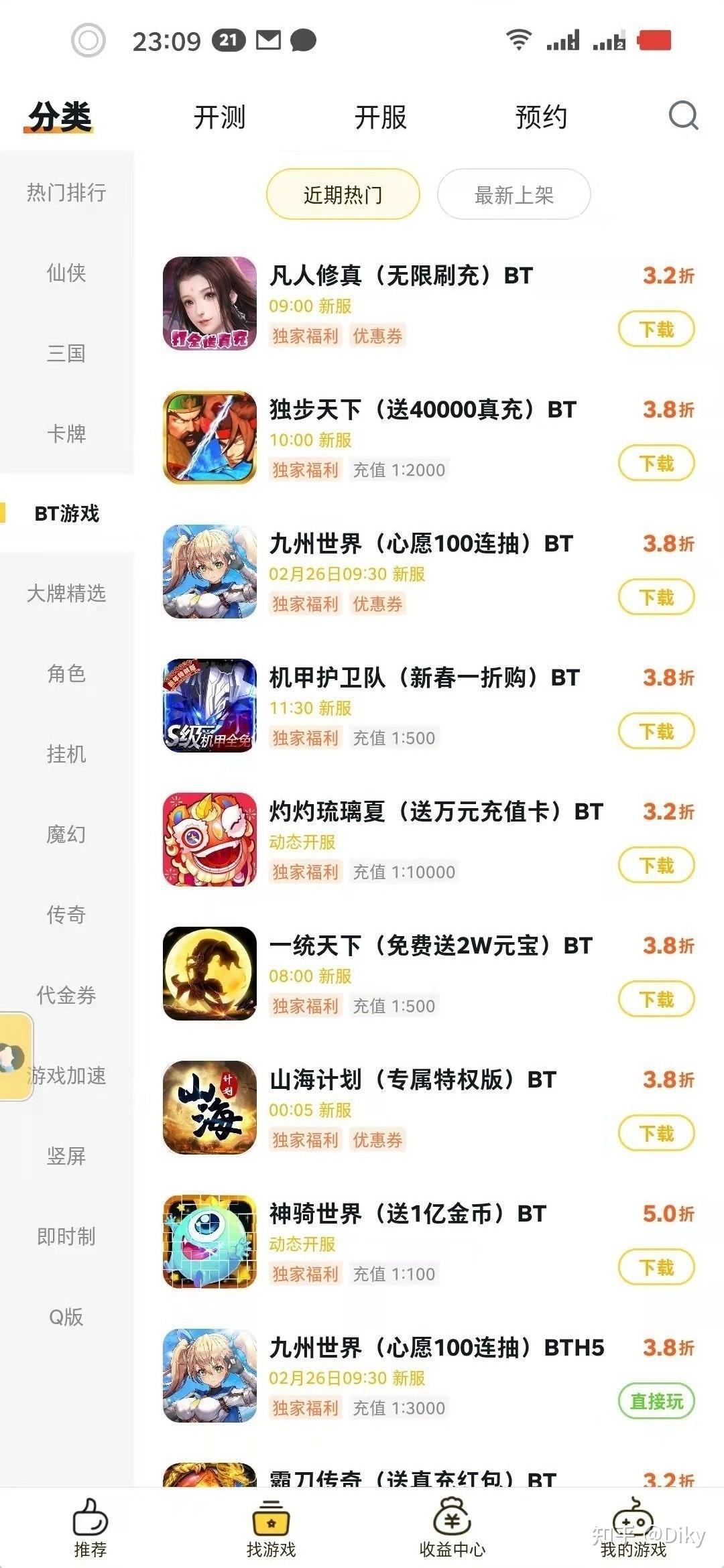Screen dimensions: 724x1568
Task: Download 独步天下（送40000真充）BT
Action: pos(656,463)
